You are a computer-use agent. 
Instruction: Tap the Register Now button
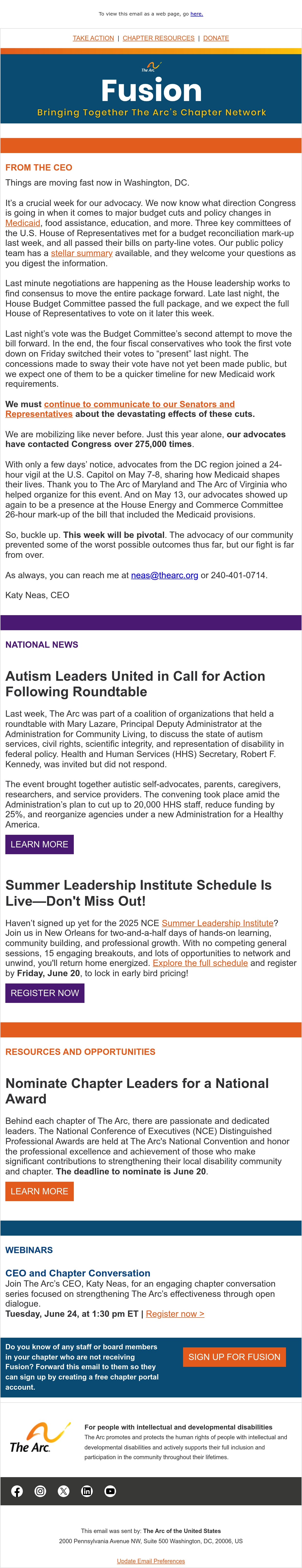pyautogui.click(x=45, y=993)
